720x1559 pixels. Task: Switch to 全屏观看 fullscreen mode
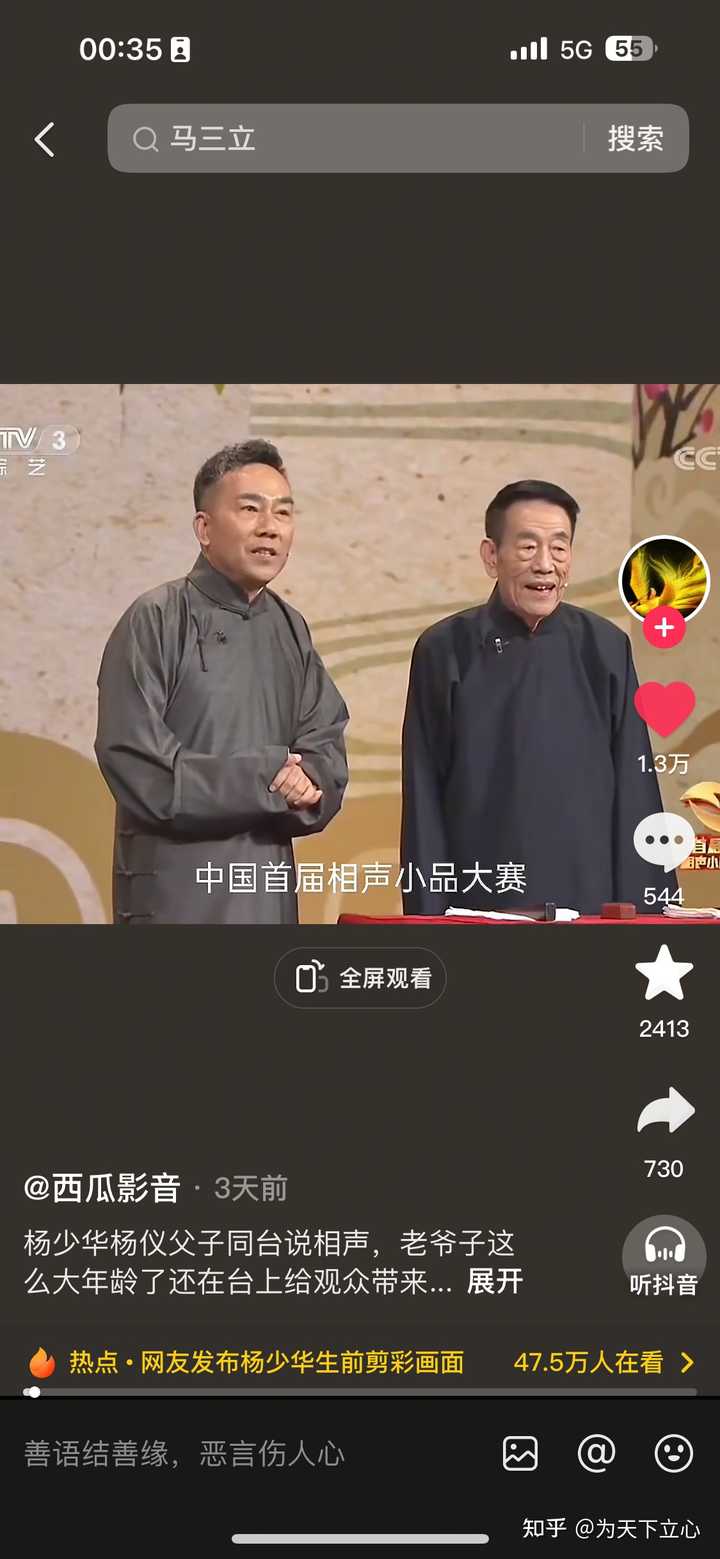click(360, 978)
